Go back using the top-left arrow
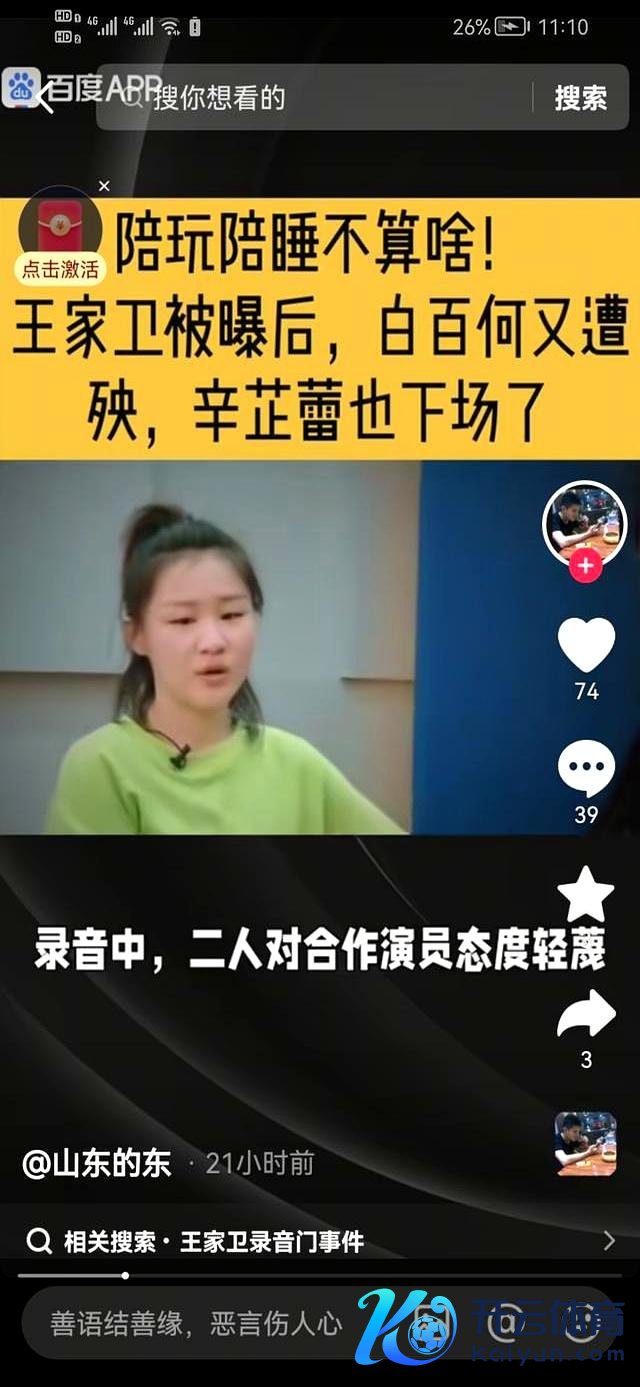The image size is (640, 1387). tap(43, 98)
